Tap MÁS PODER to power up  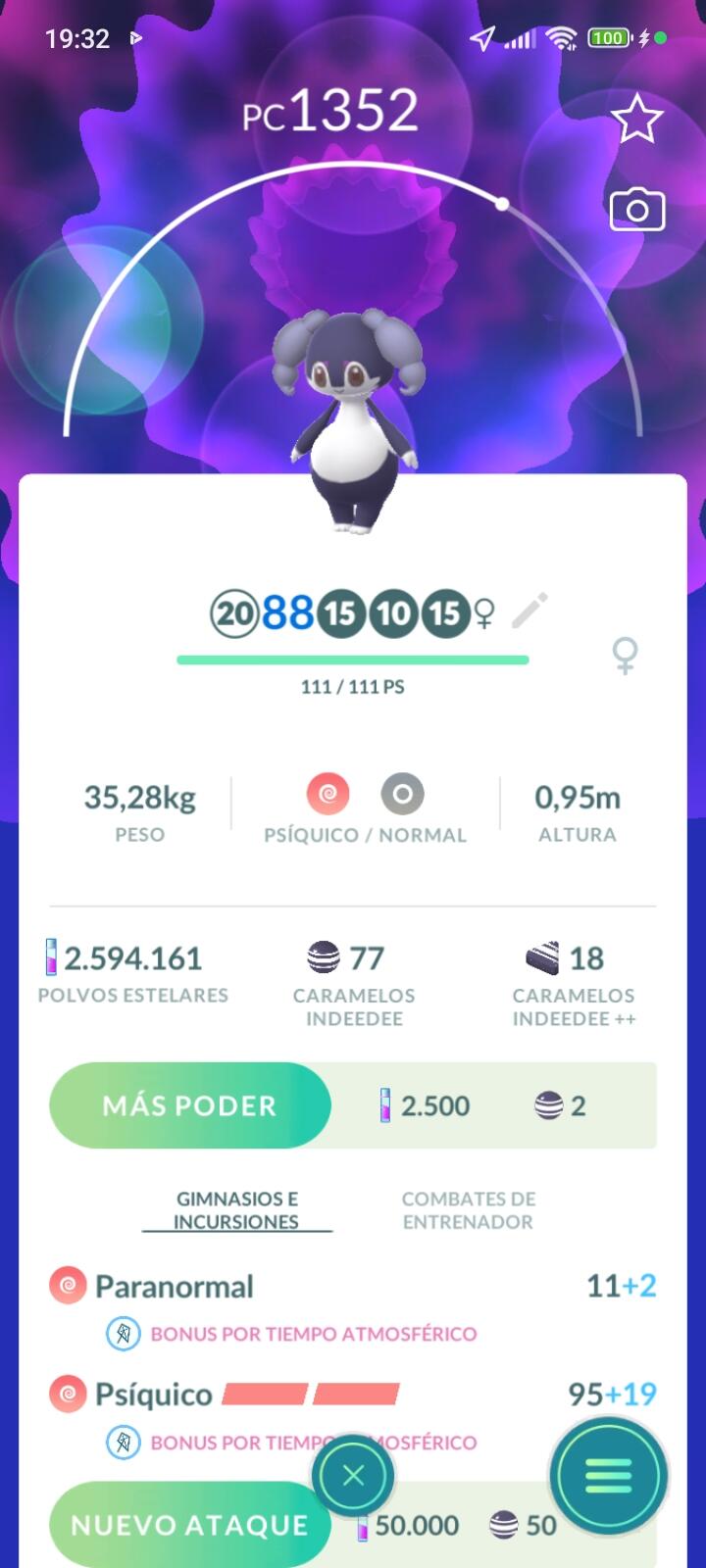190,1105
